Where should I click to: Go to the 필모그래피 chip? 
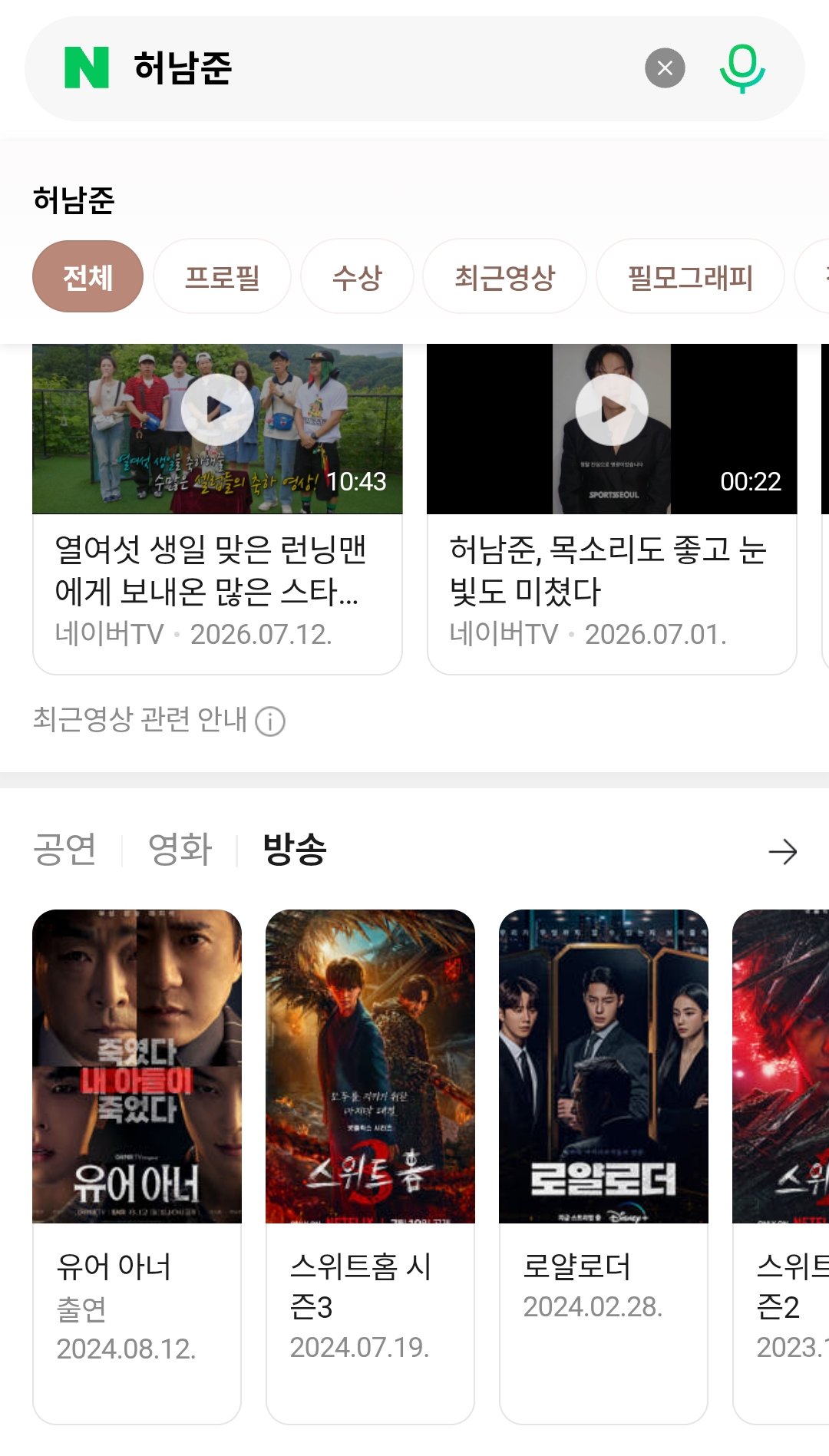[690, 276]
